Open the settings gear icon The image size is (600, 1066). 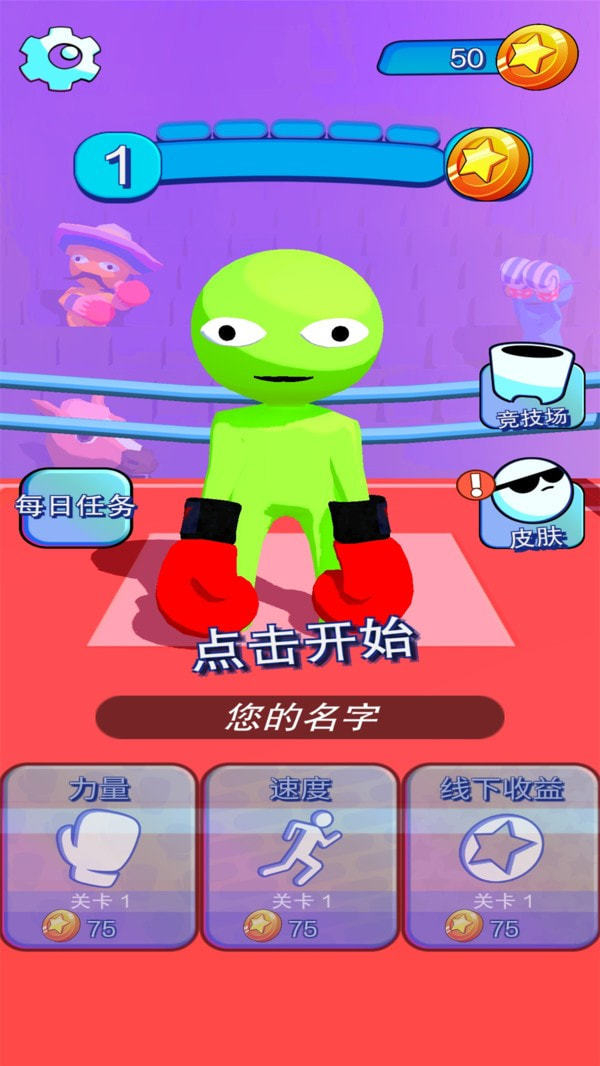[60, 59]
